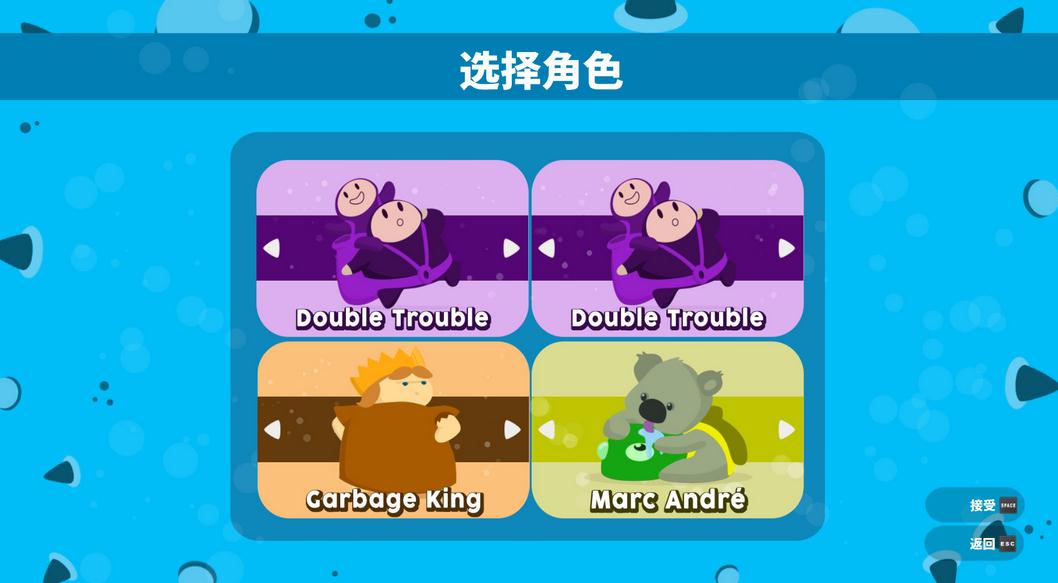The height and width of the screenshot is (583, 1058).
Task: Tap the right arrow on Garbage King card
Action: [x=512, y=429]
